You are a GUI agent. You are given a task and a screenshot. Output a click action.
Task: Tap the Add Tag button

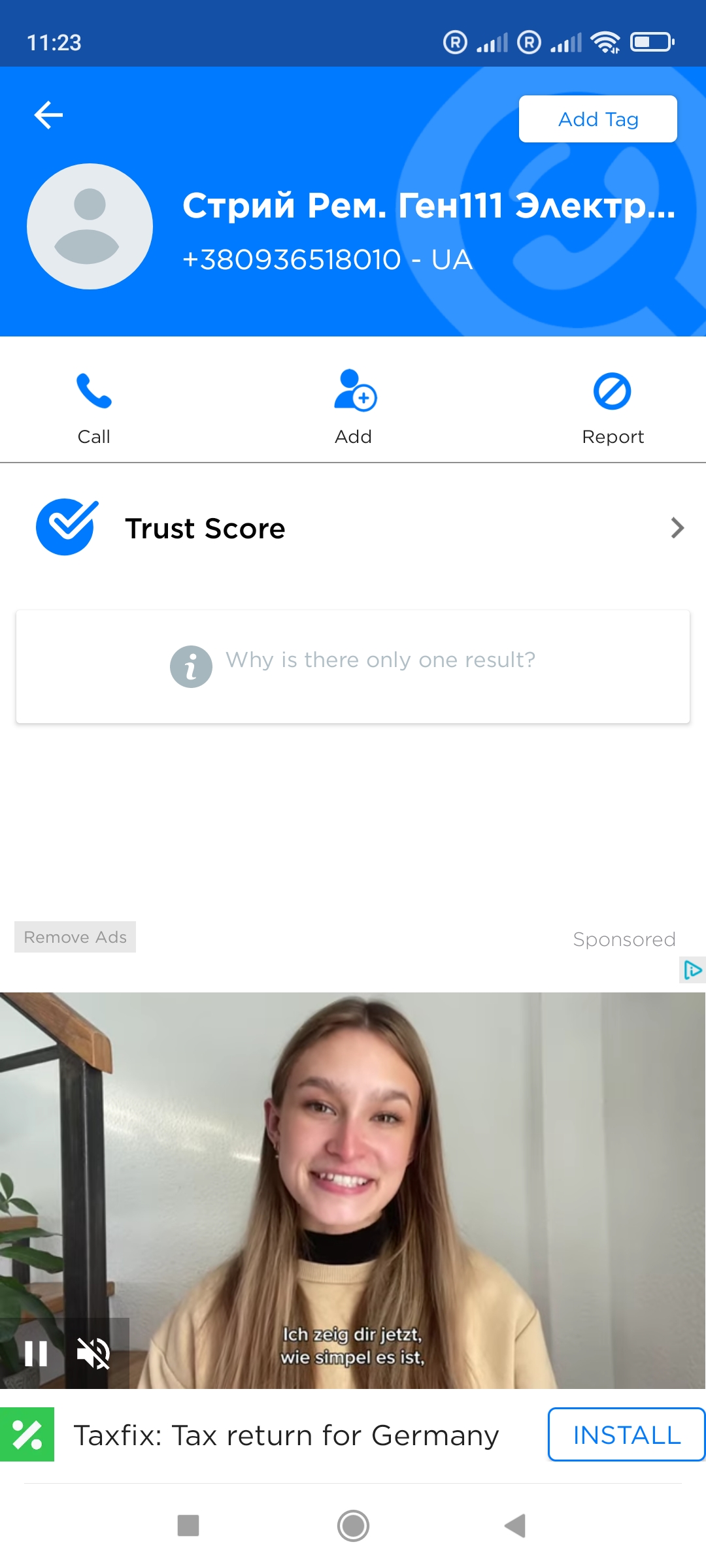[597, 119]
